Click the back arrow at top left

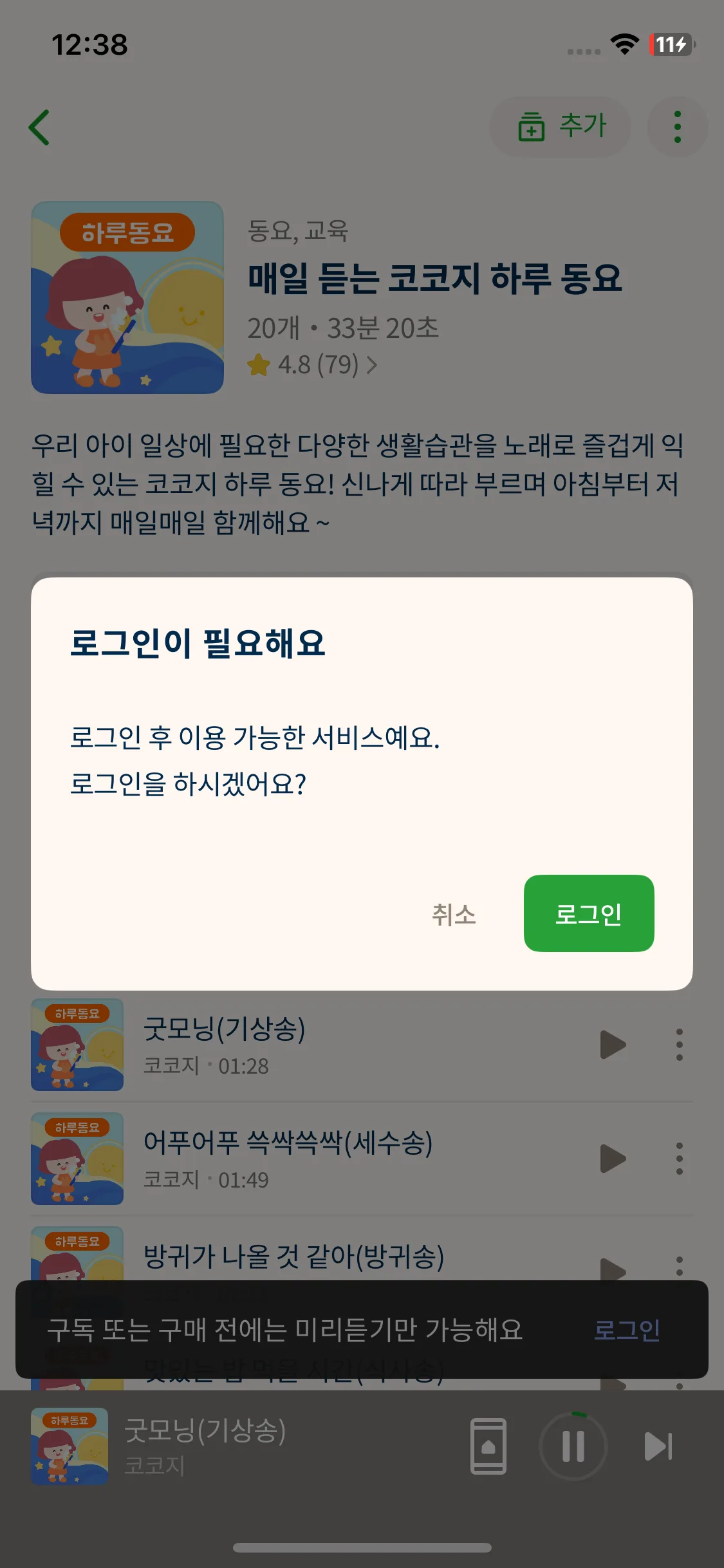(x=40, y=127)
